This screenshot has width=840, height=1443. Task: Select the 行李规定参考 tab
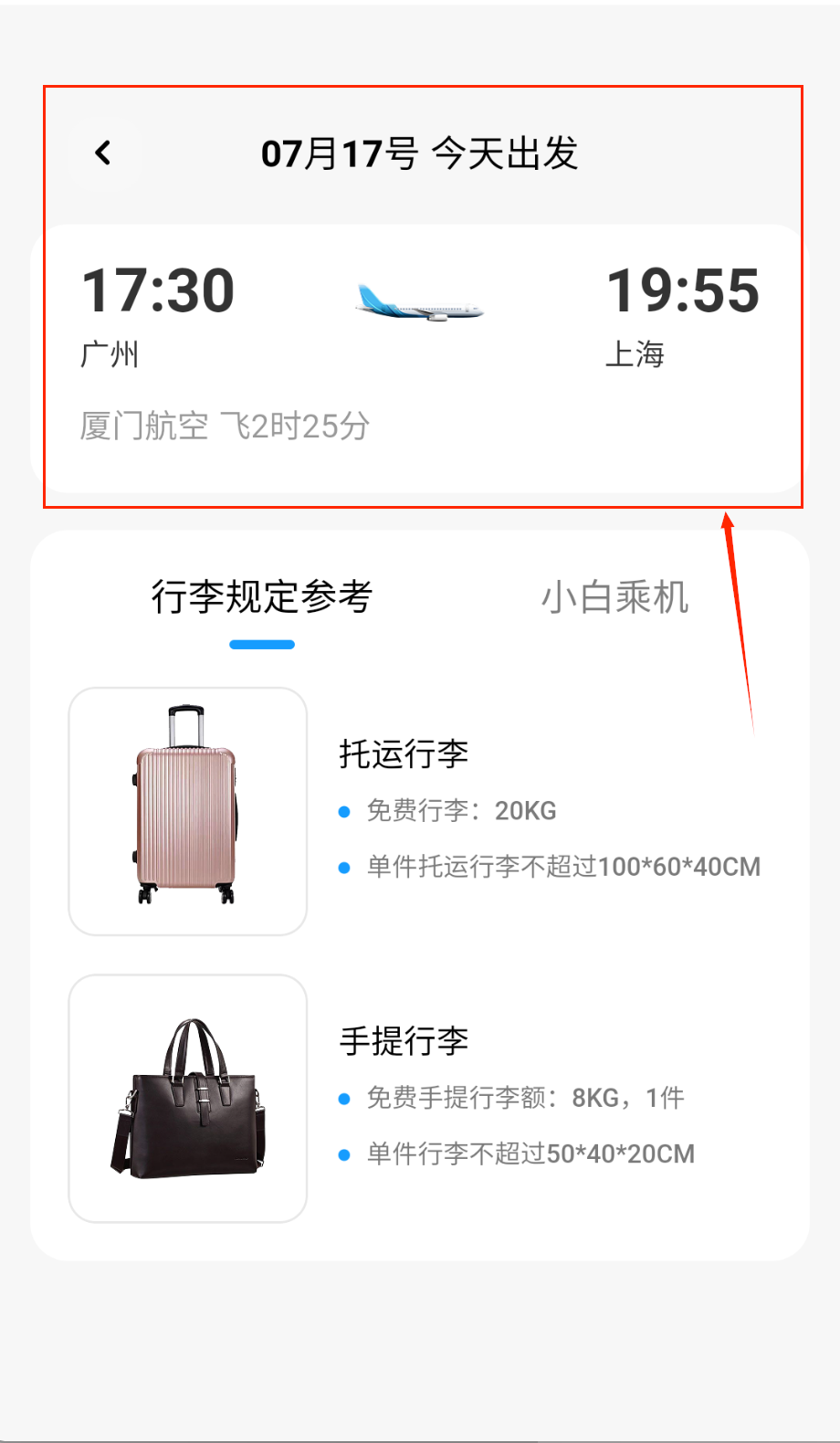[262, 597]
